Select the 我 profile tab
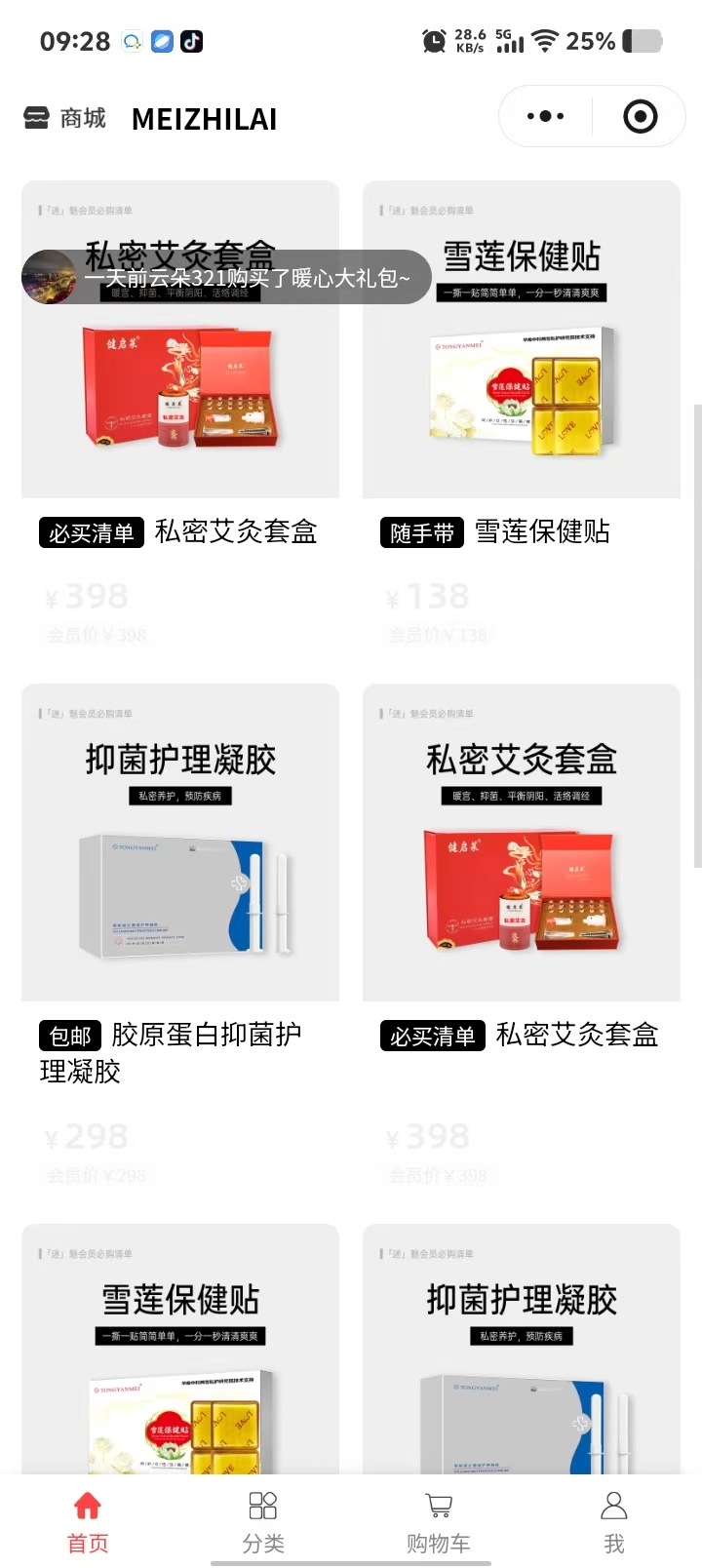The width and height of the screenshot is (702, 1568). [x=614, y=1521]
